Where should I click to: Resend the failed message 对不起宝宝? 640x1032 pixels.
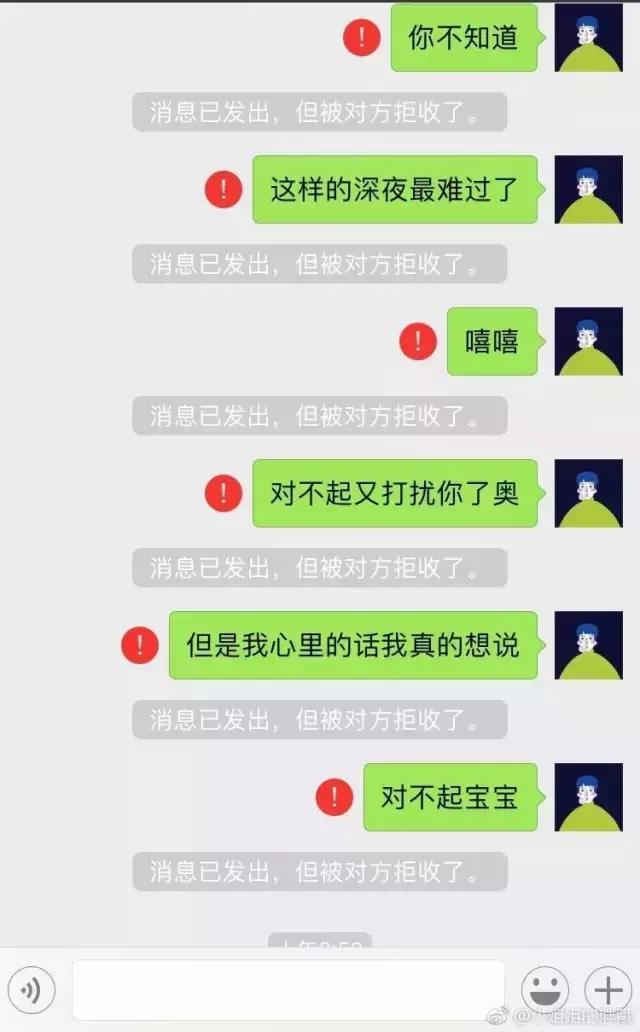pos(334,797)
